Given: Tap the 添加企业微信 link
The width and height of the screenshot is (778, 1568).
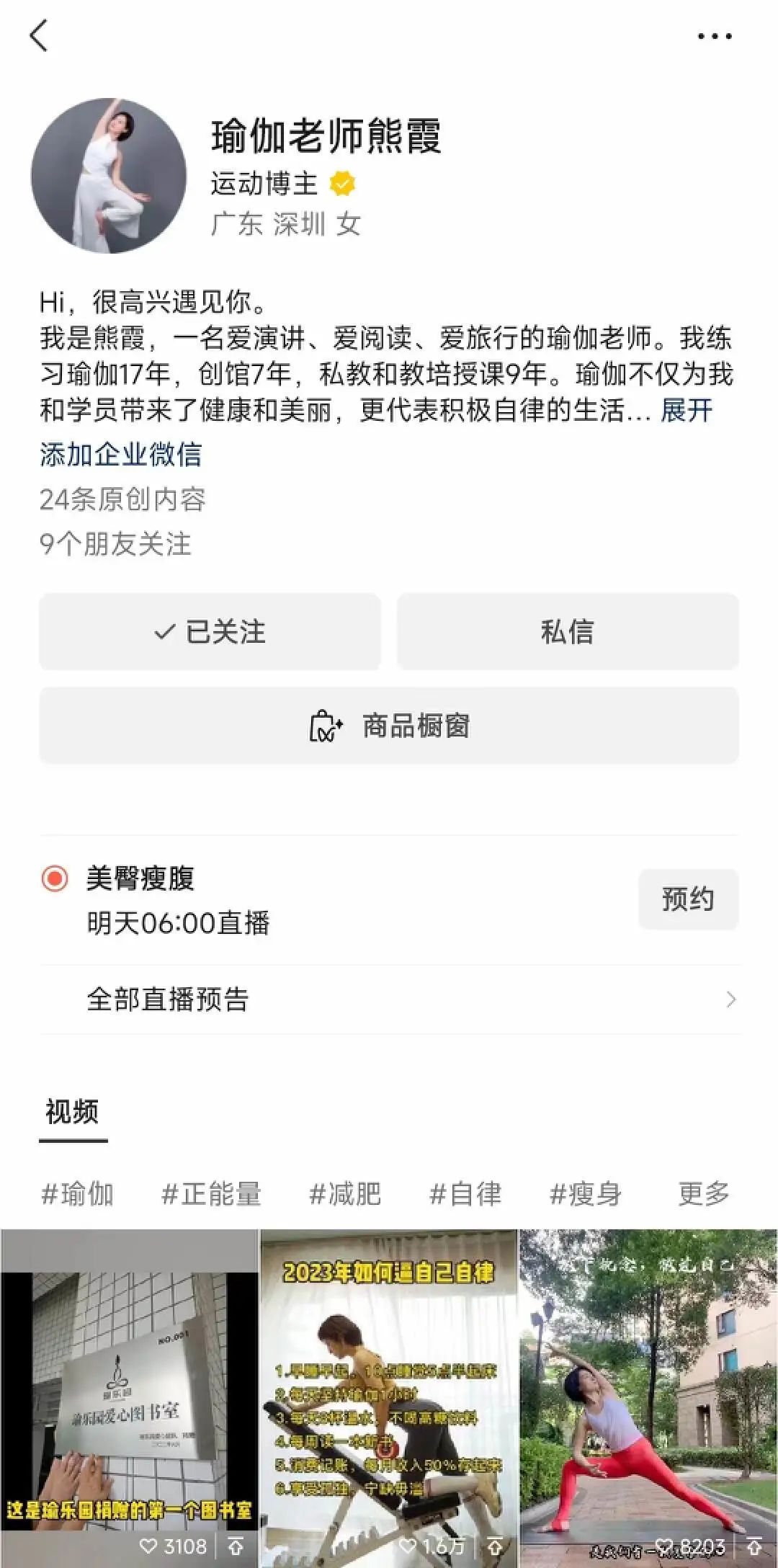Looking at the screenshot, I should 121,455.
